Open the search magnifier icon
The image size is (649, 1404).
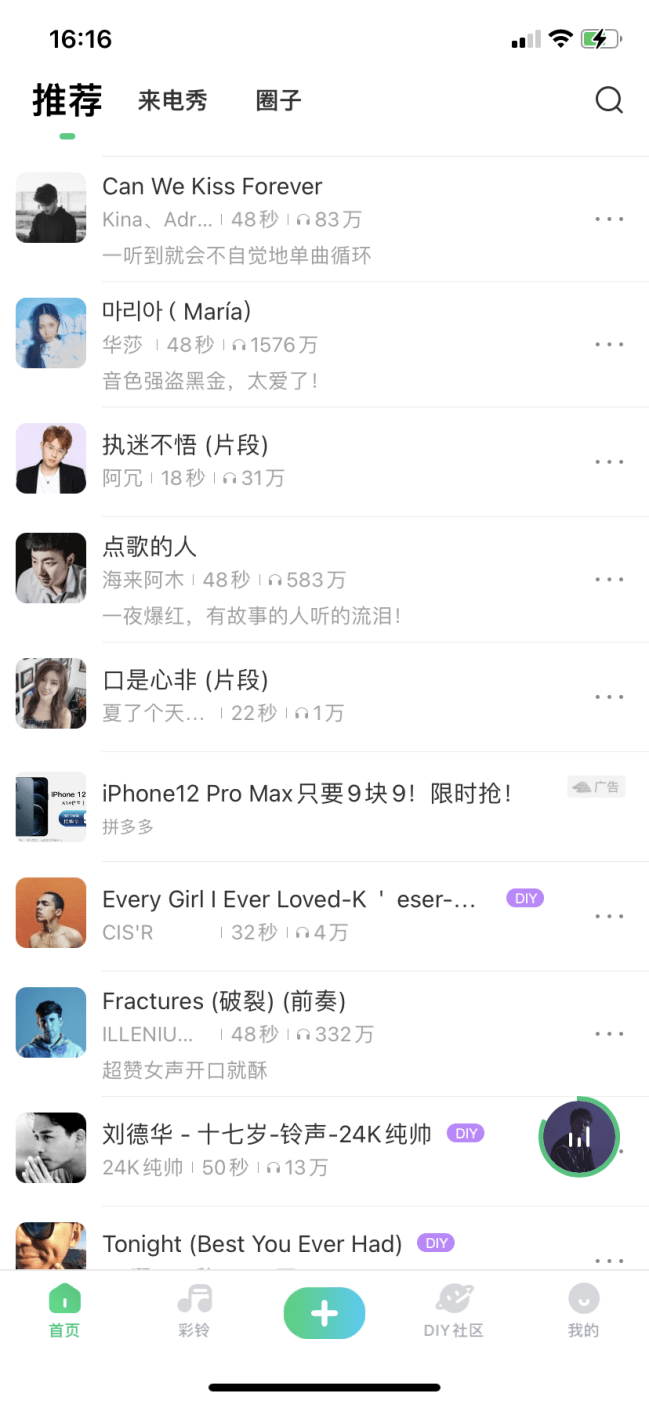(x=608, y=100)
